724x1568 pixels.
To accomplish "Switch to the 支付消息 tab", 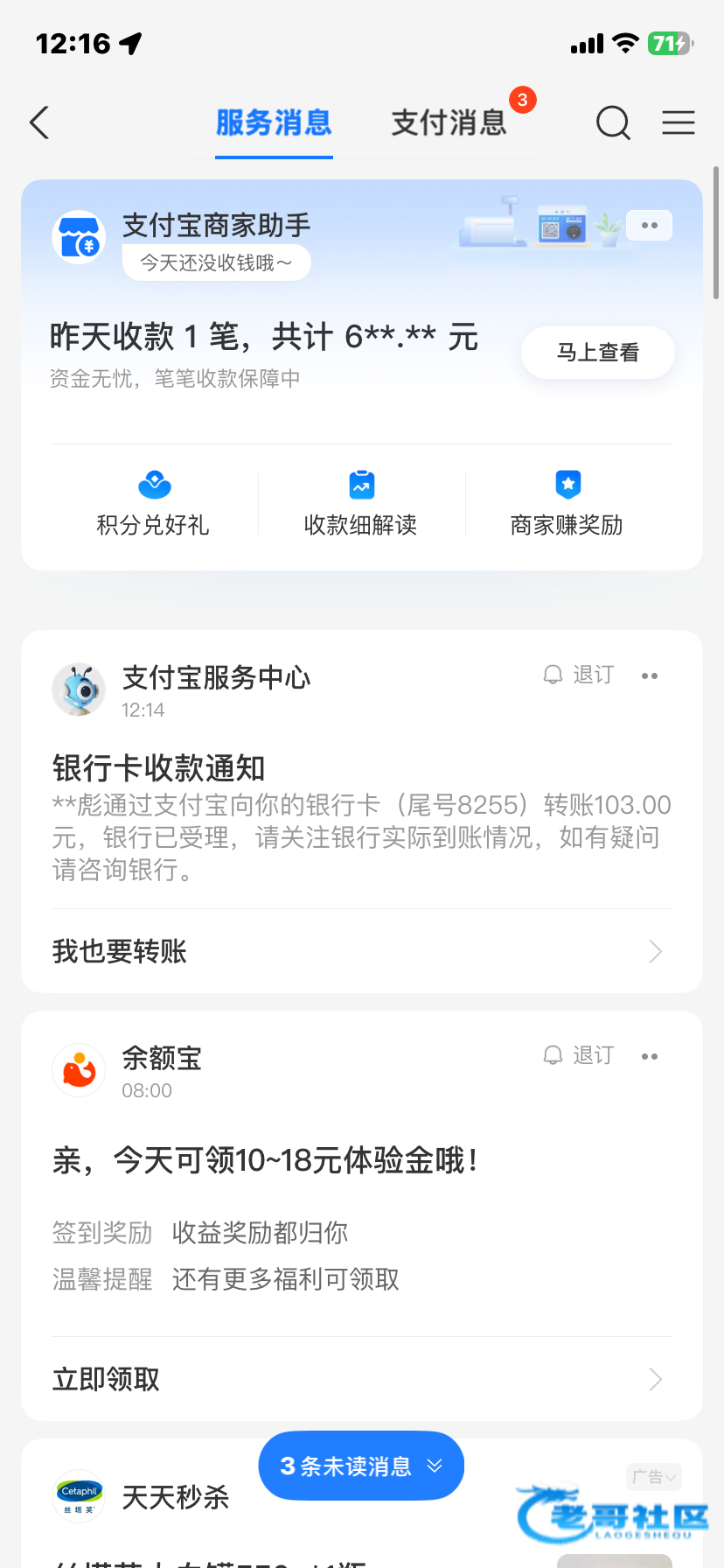I will (x=449, y=123).
